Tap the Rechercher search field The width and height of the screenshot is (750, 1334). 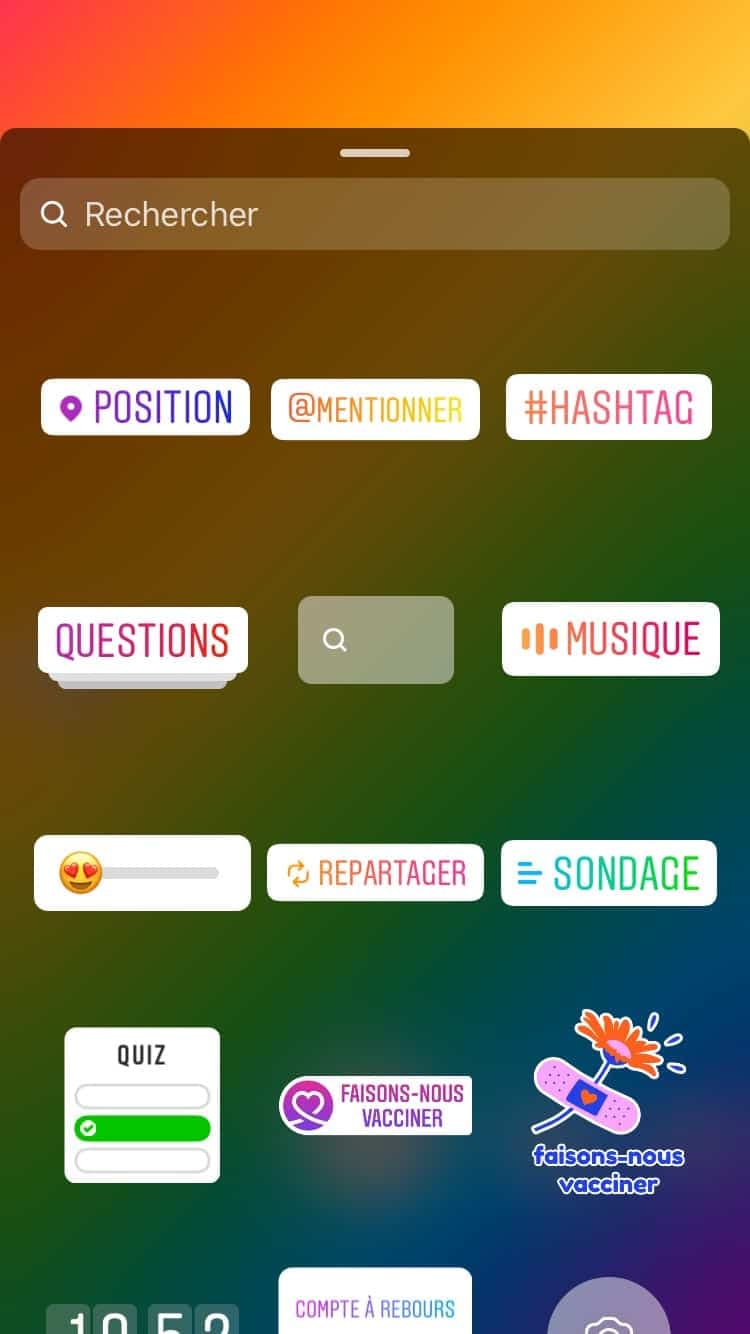point(374,214)
